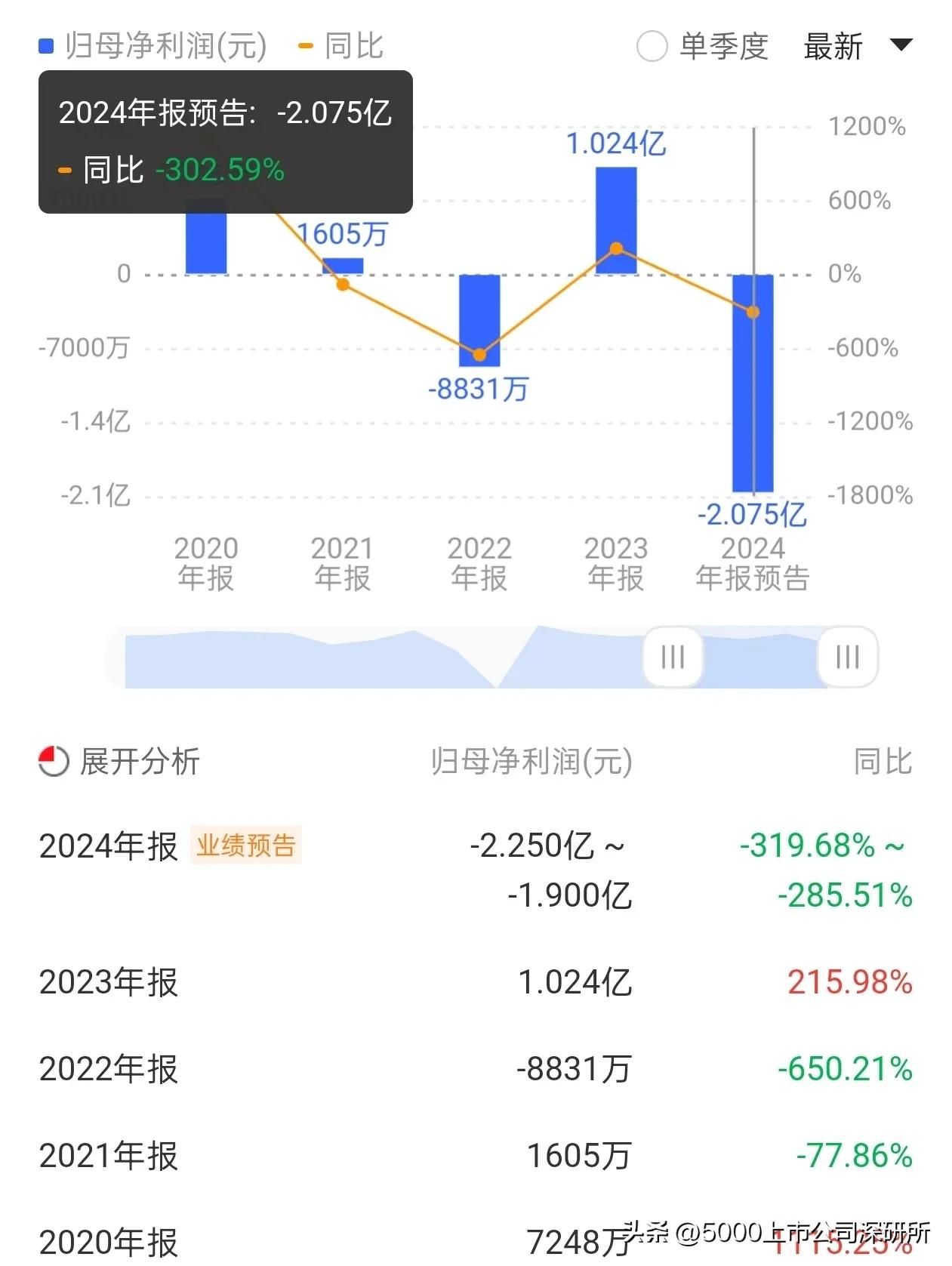
Task: Expand the 2024年报 forecast details row
Action: tap(109, 846)
